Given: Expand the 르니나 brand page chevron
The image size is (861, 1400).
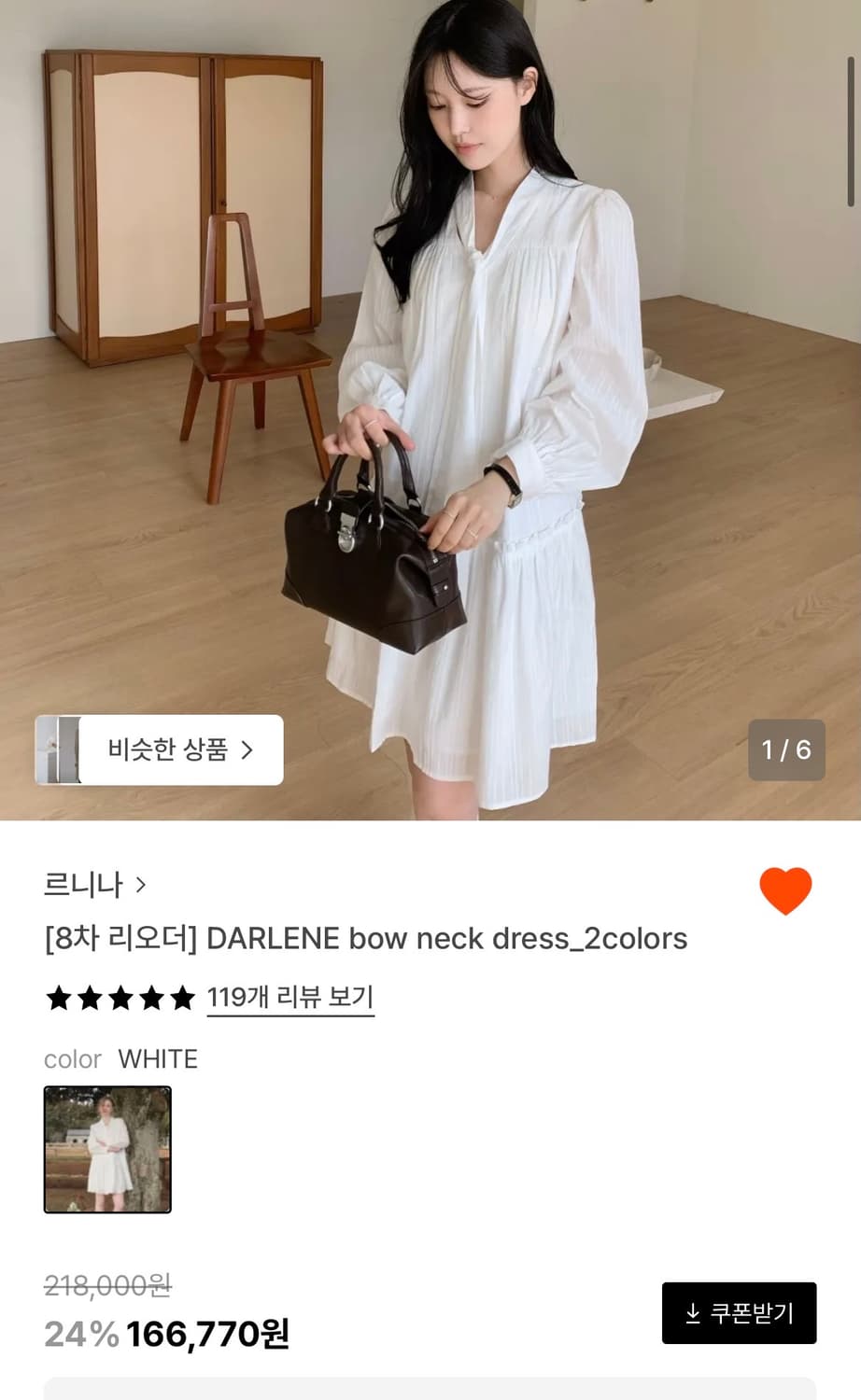Looking at the screenshot, I should (140, 883).
